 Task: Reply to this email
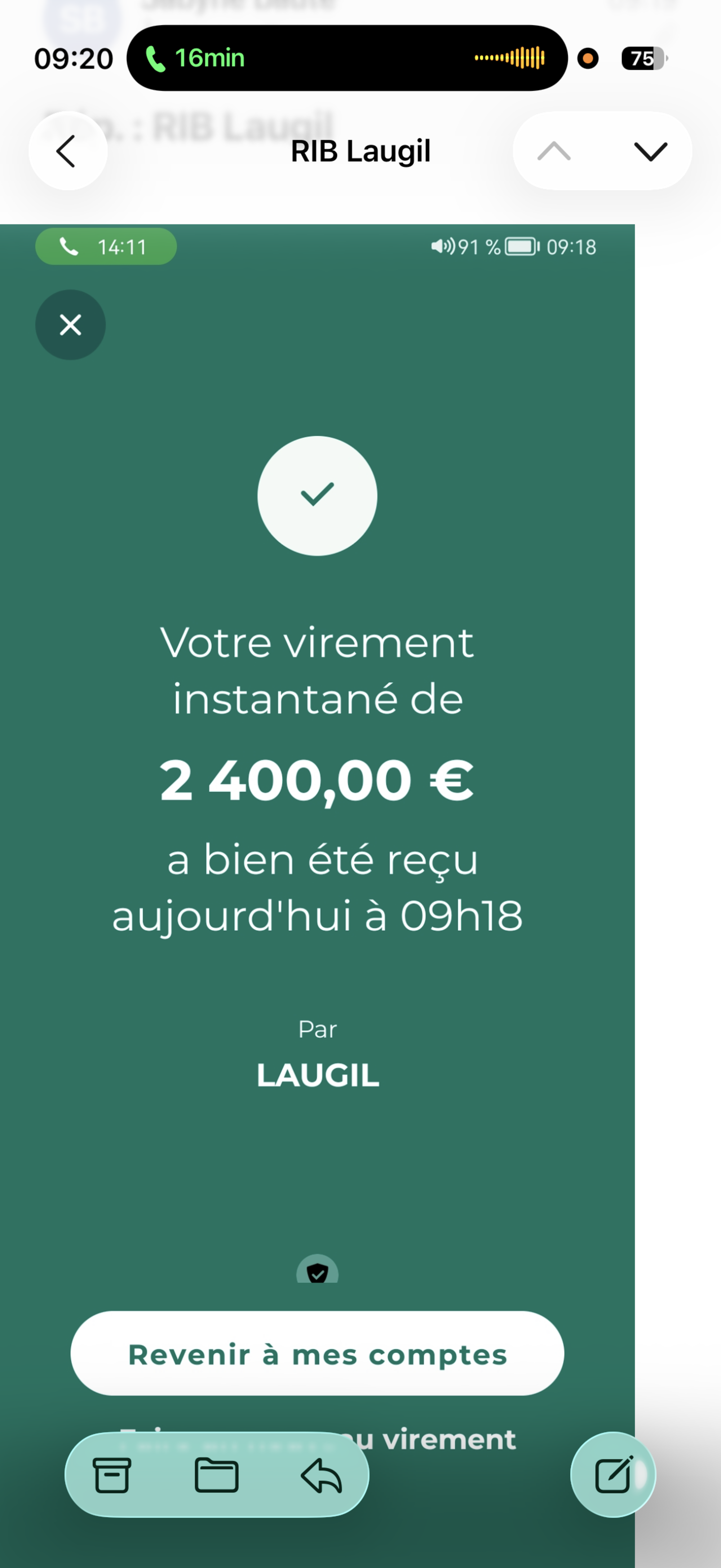click(x=321, y=1475)
